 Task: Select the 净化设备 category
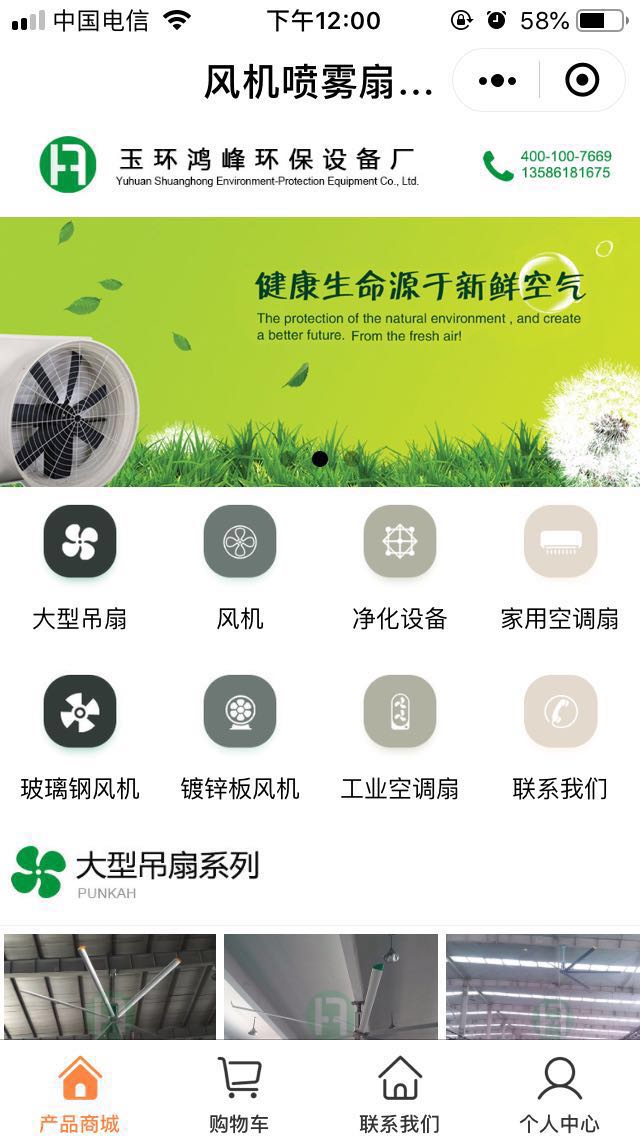[400, 542]
